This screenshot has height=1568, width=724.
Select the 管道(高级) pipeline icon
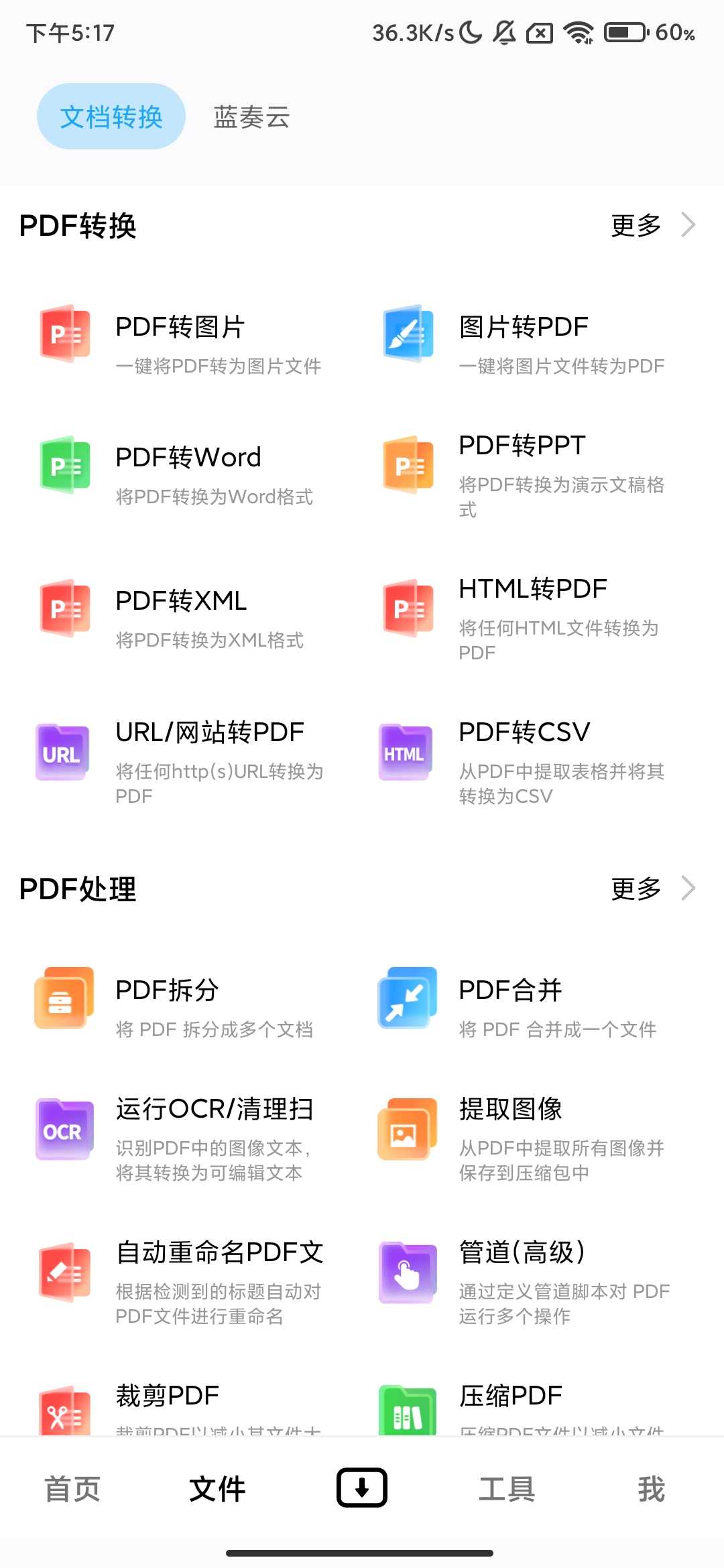(408, 1272)
